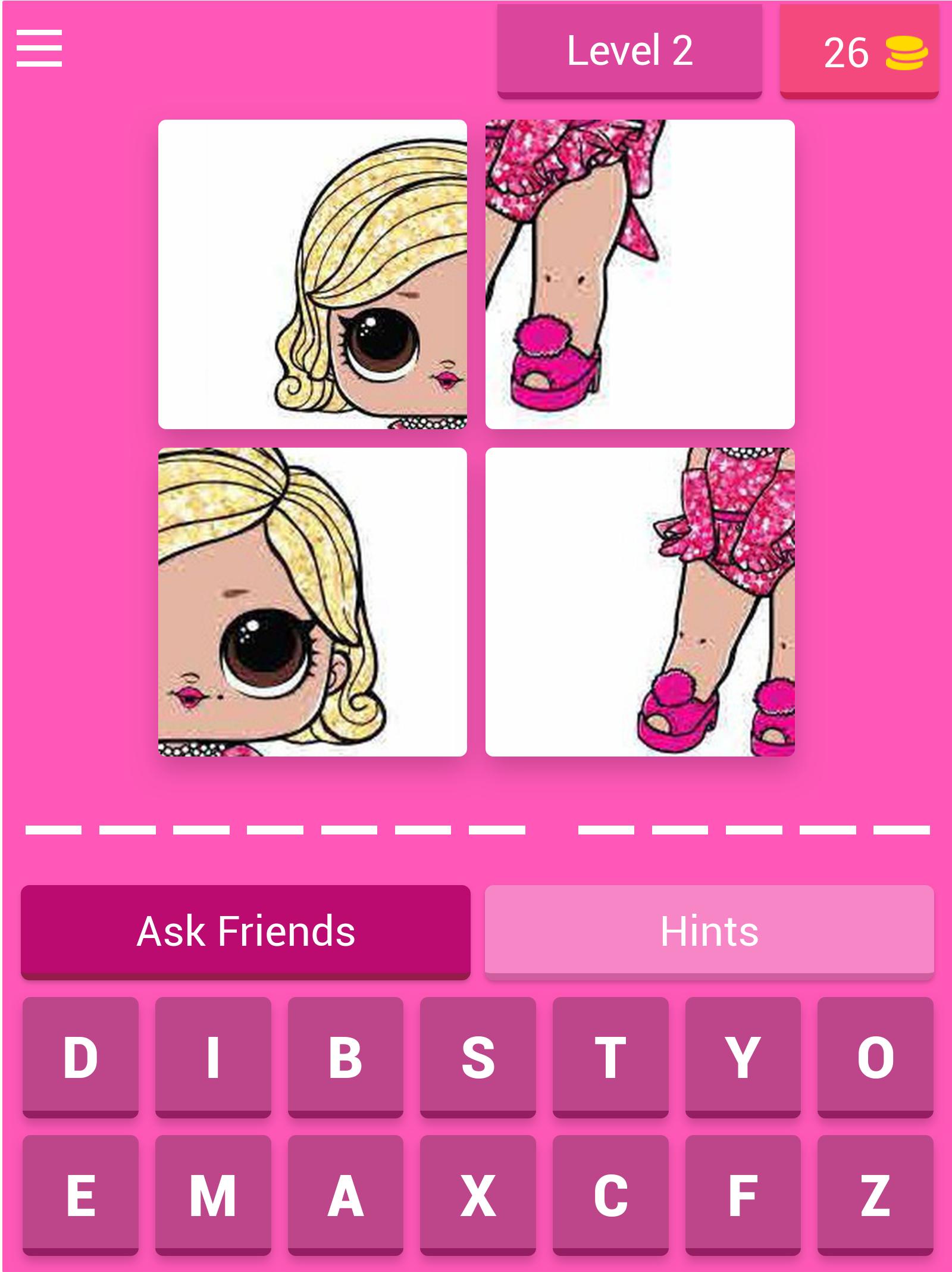Select letter D key
The image size is (952, 1272).
click(80, 1057)
